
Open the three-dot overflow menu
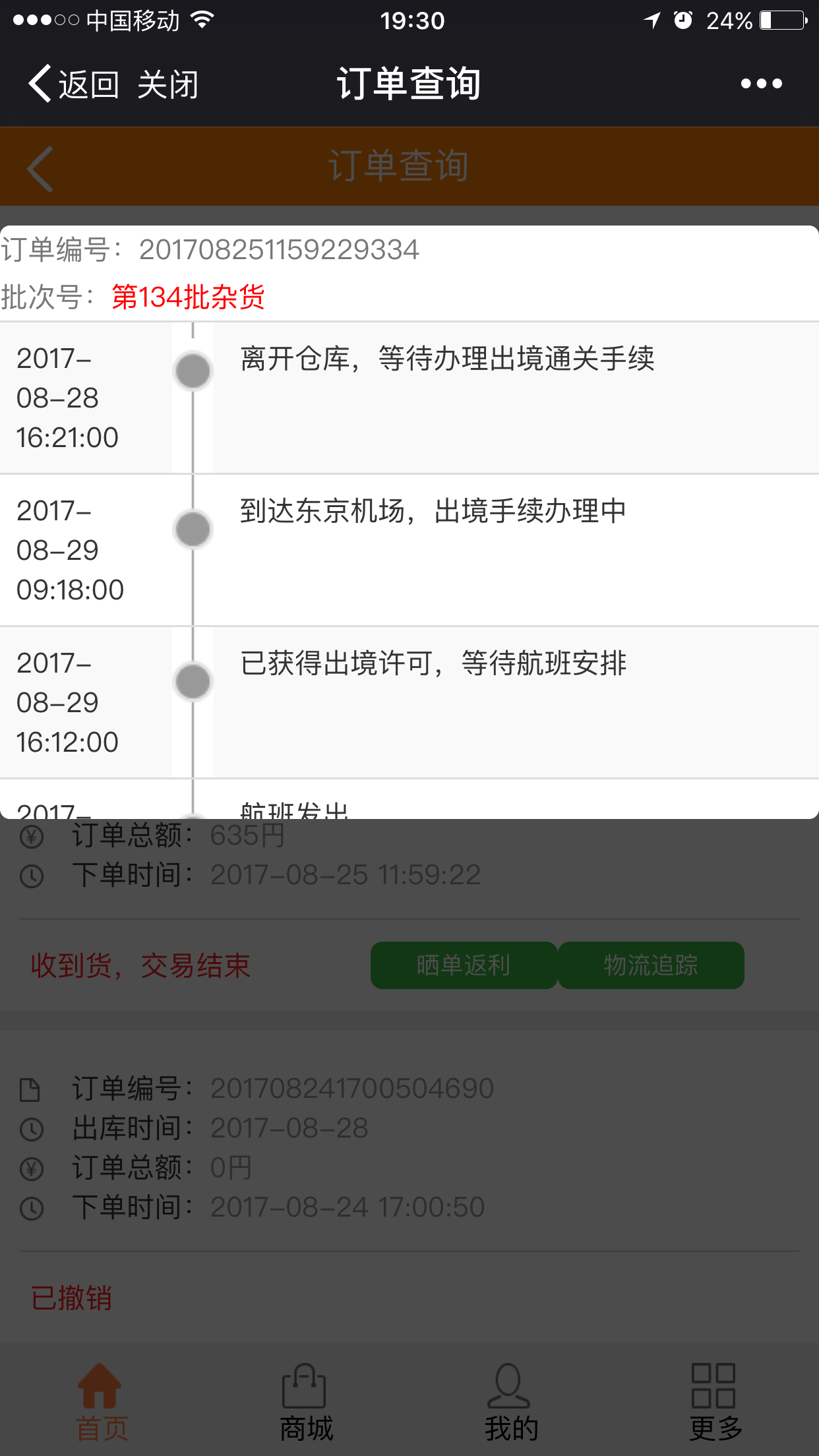[761, 84]
